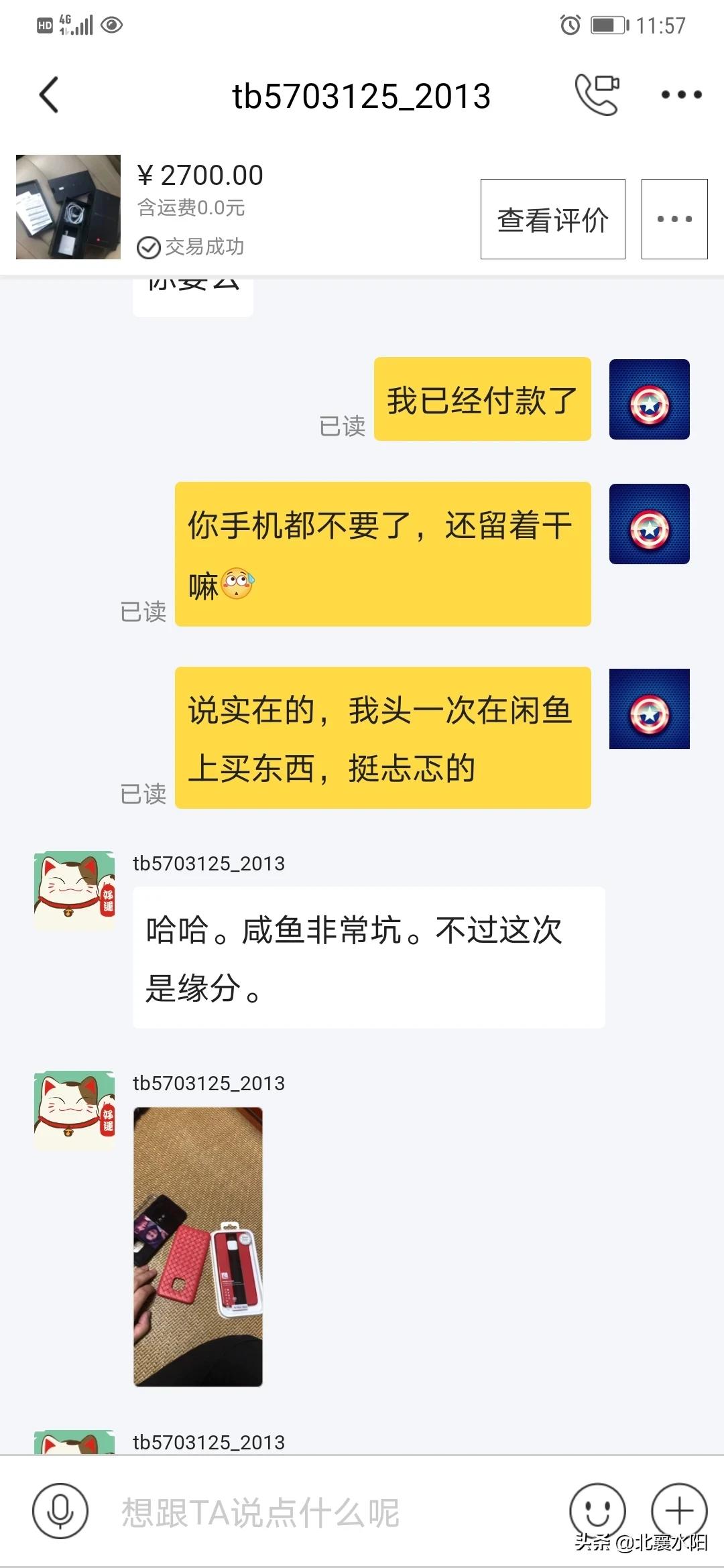Open the ¥2700.00 order item thumbnail
Image resolution: width=724 pixels, height=1568 pixels.
[x=68, y=207]
